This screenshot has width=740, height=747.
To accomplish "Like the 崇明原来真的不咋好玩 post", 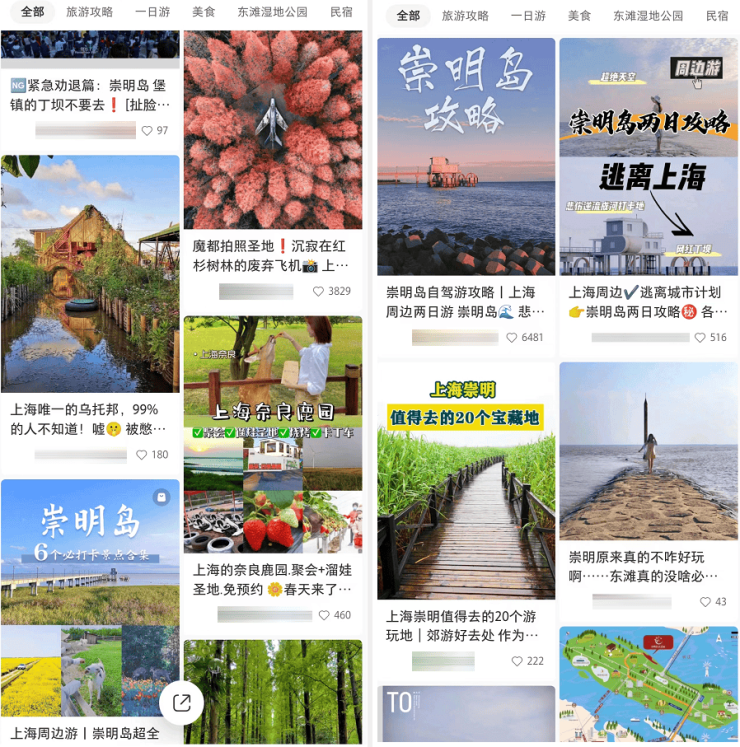I will coord(705,602).
